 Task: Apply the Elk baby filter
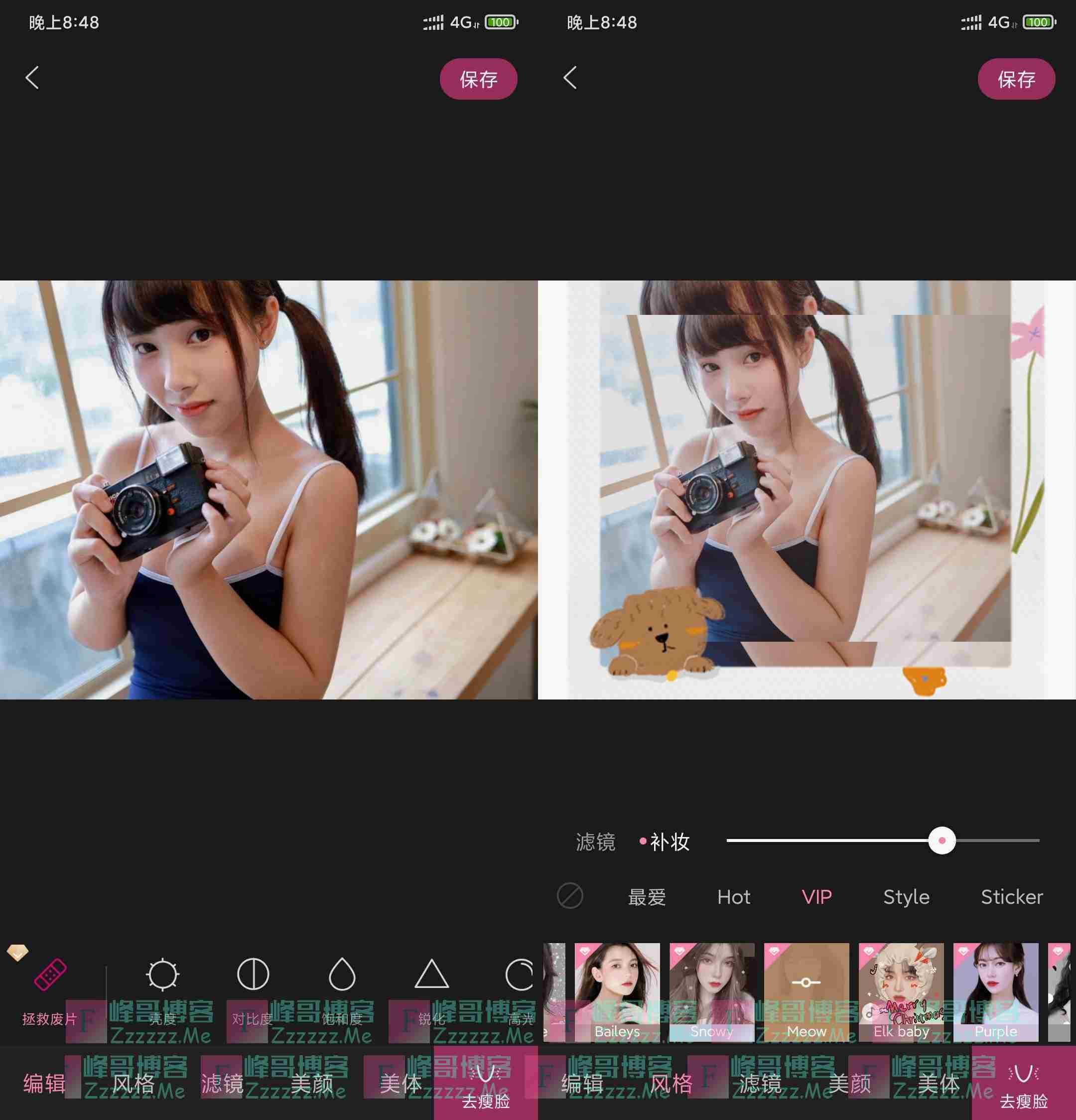[x=901, y=991]
